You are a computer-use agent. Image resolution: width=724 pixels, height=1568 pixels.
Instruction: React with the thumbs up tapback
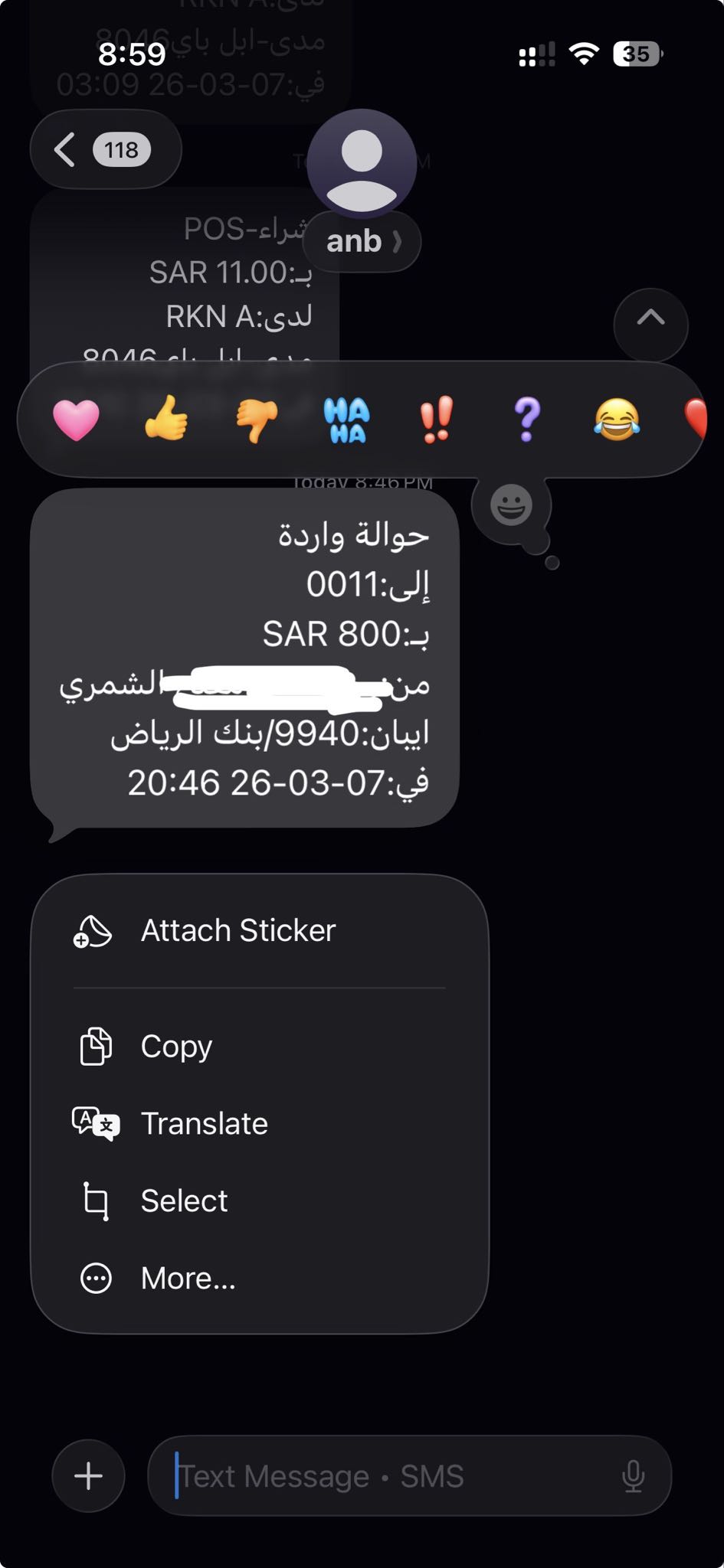pos(166,418)
